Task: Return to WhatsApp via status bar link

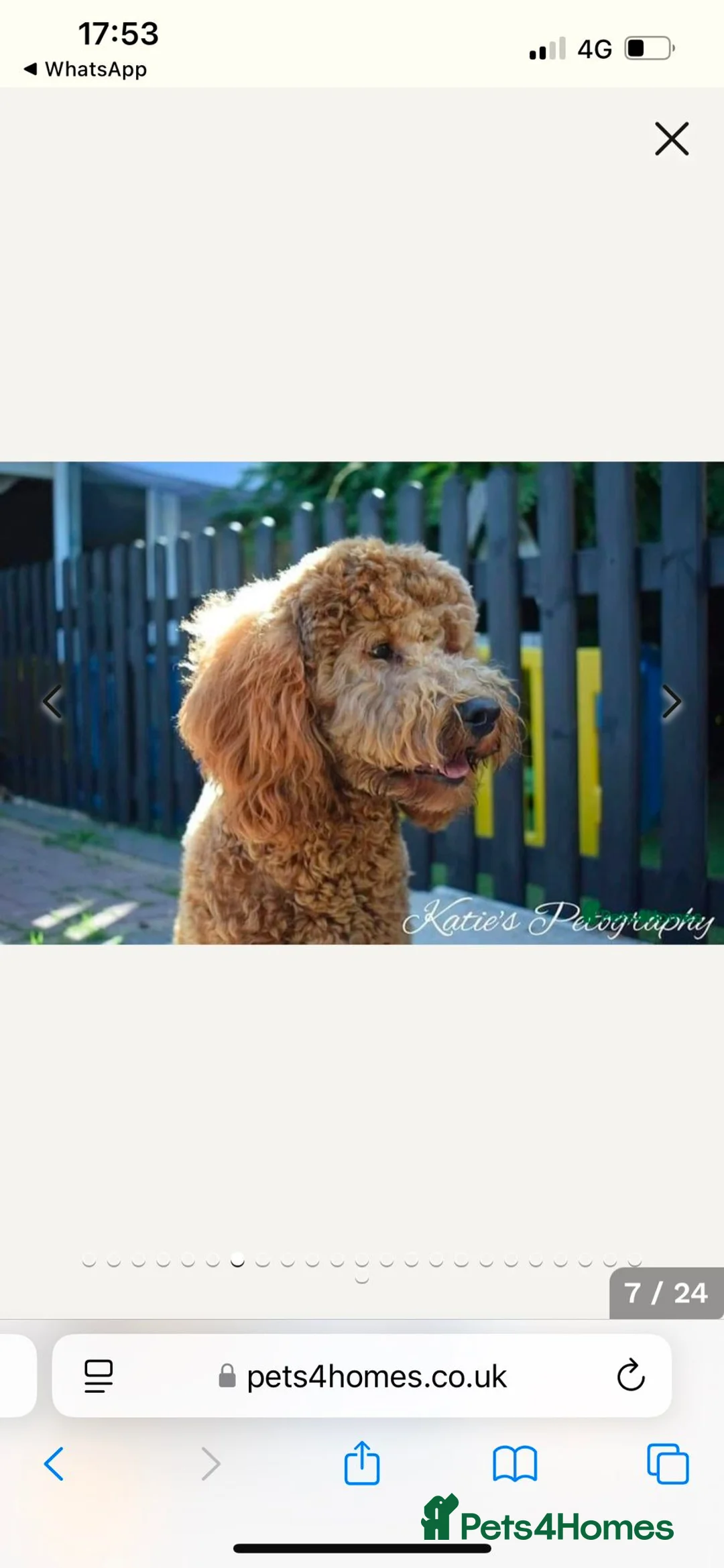Action: click(x=86, y=69)
